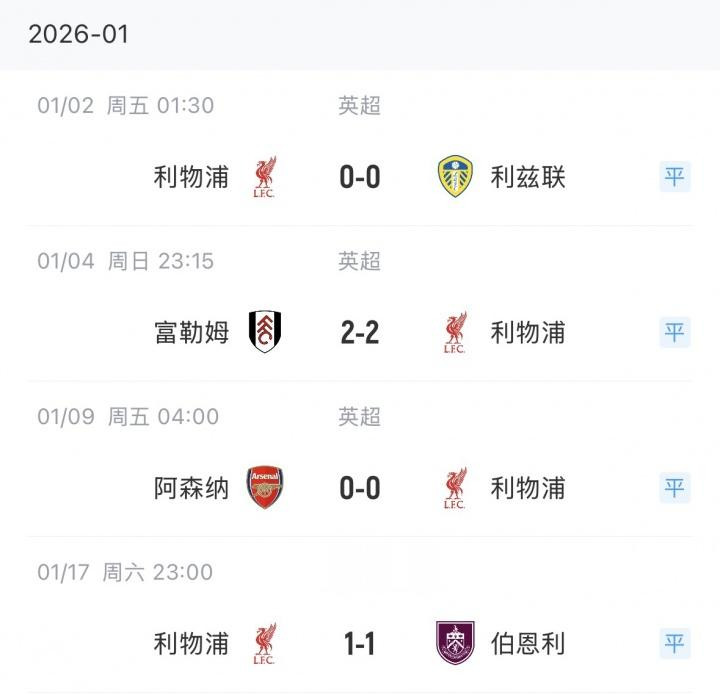Open the Liverpool vs Leeds United 0-0 match
The height and width of the screenshot is (695, 720).
tap(359, 178)
